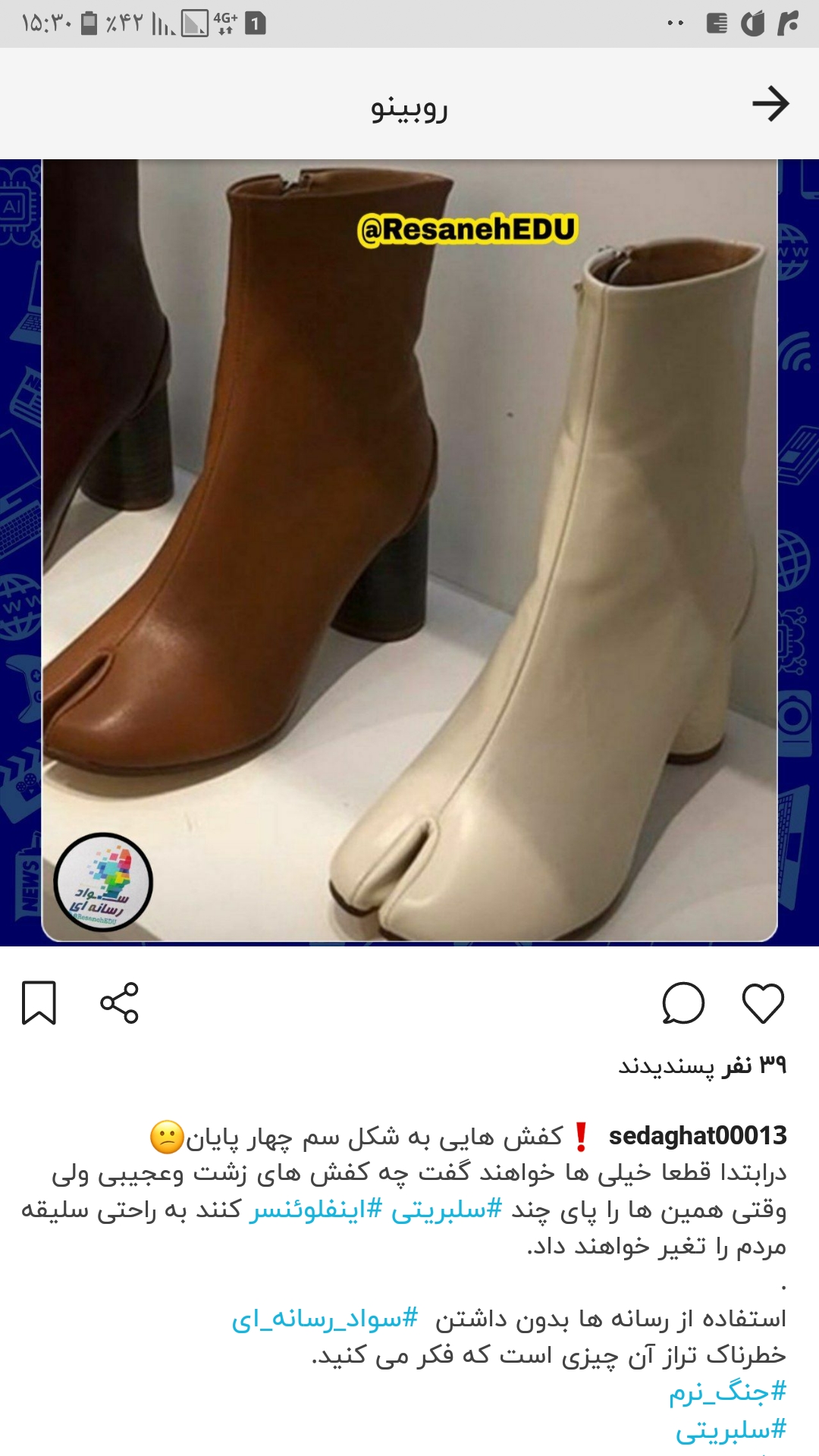
Task: View the 39 people who liked
Action: [701, 1065]
